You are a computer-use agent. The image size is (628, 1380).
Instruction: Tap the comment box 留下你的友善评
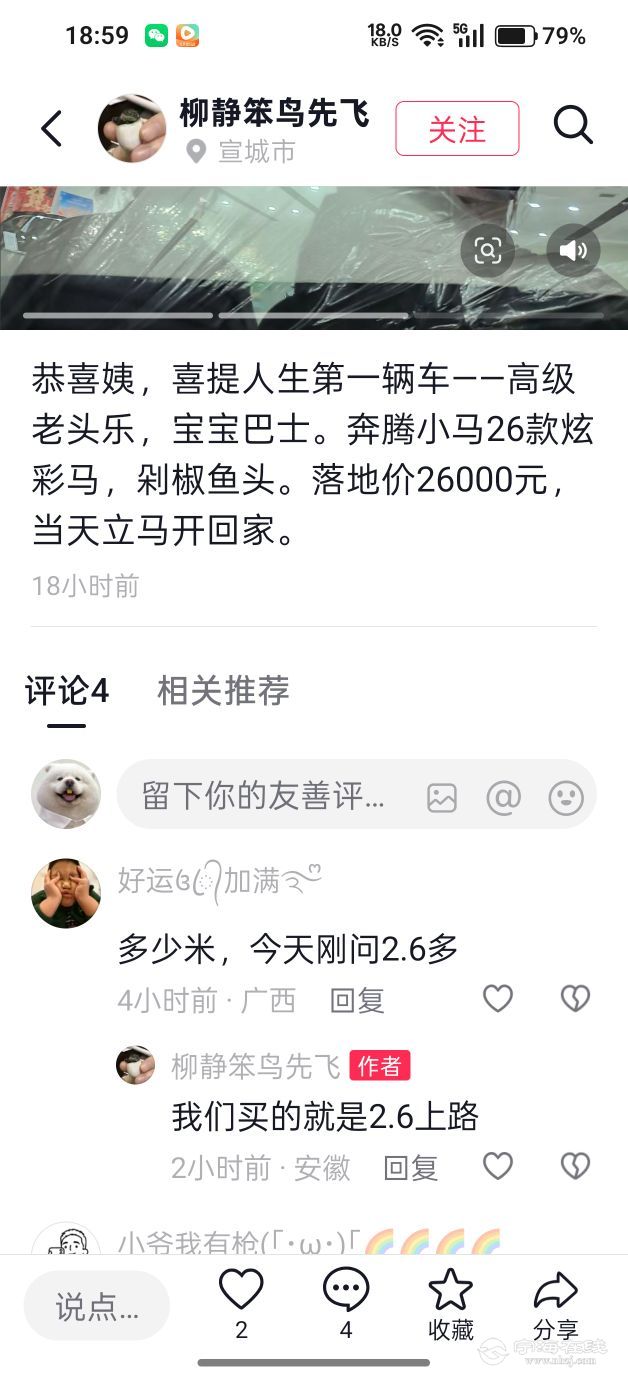(263, 796)
